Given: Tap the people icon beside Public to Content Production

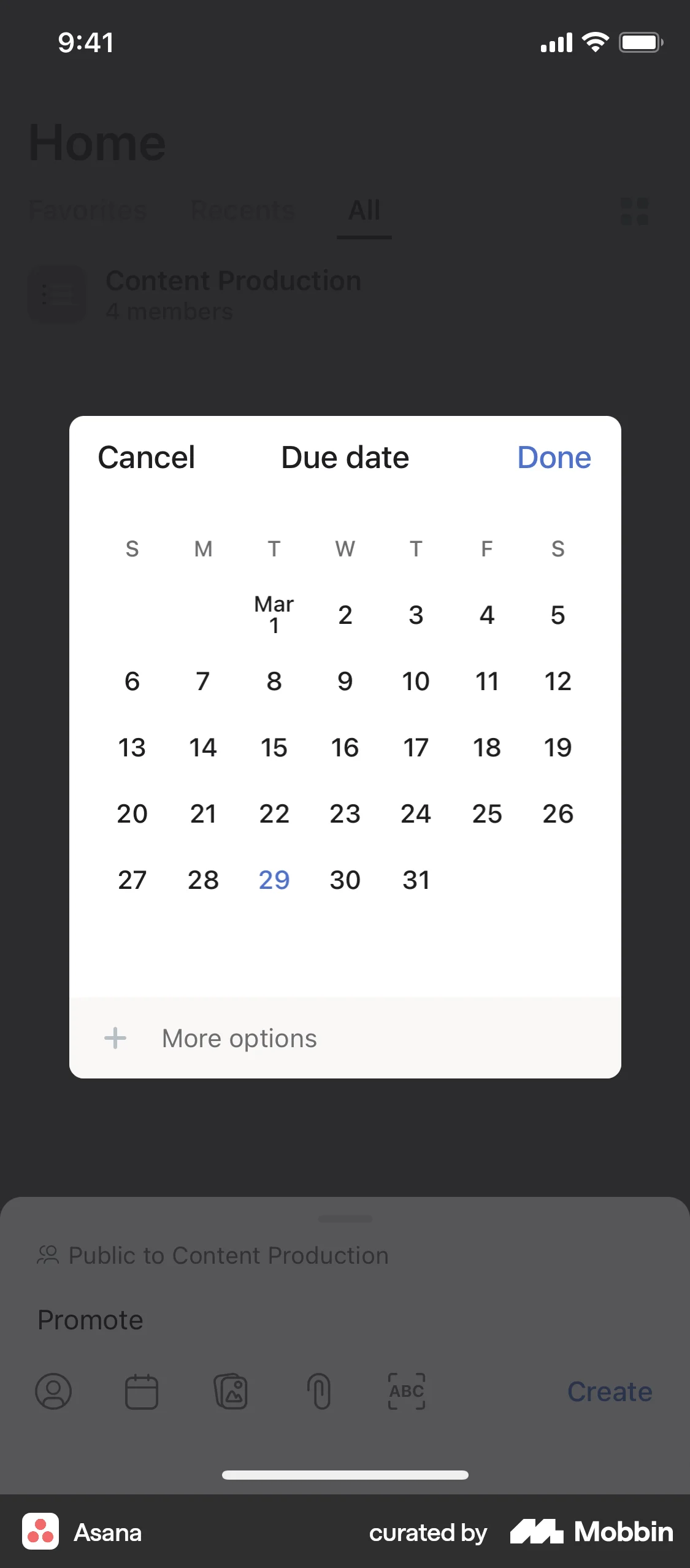Looking at the screenshot, I should click(48, 1254).
